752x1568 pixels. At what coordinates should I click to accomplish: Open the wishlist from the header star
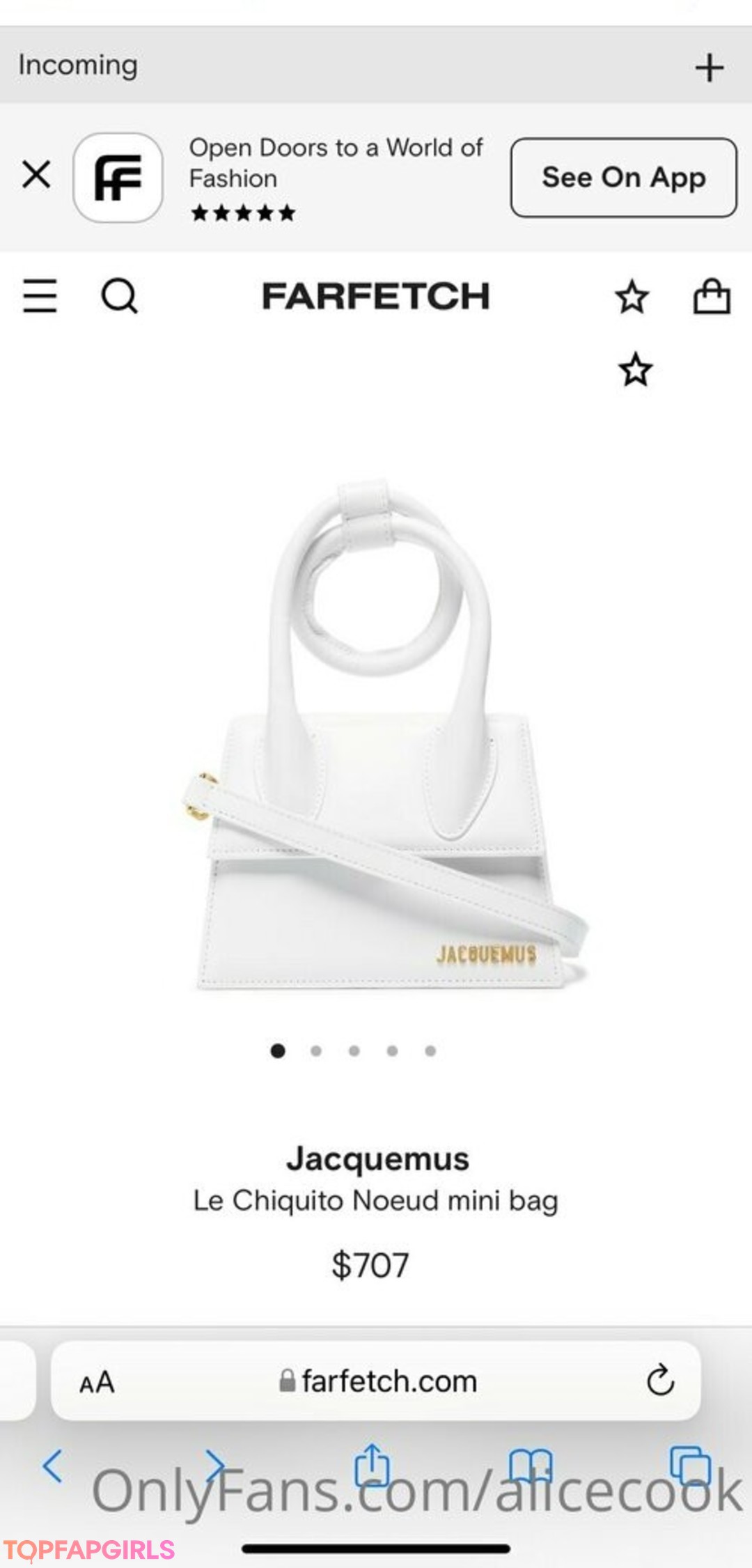(x=632, y=297)
